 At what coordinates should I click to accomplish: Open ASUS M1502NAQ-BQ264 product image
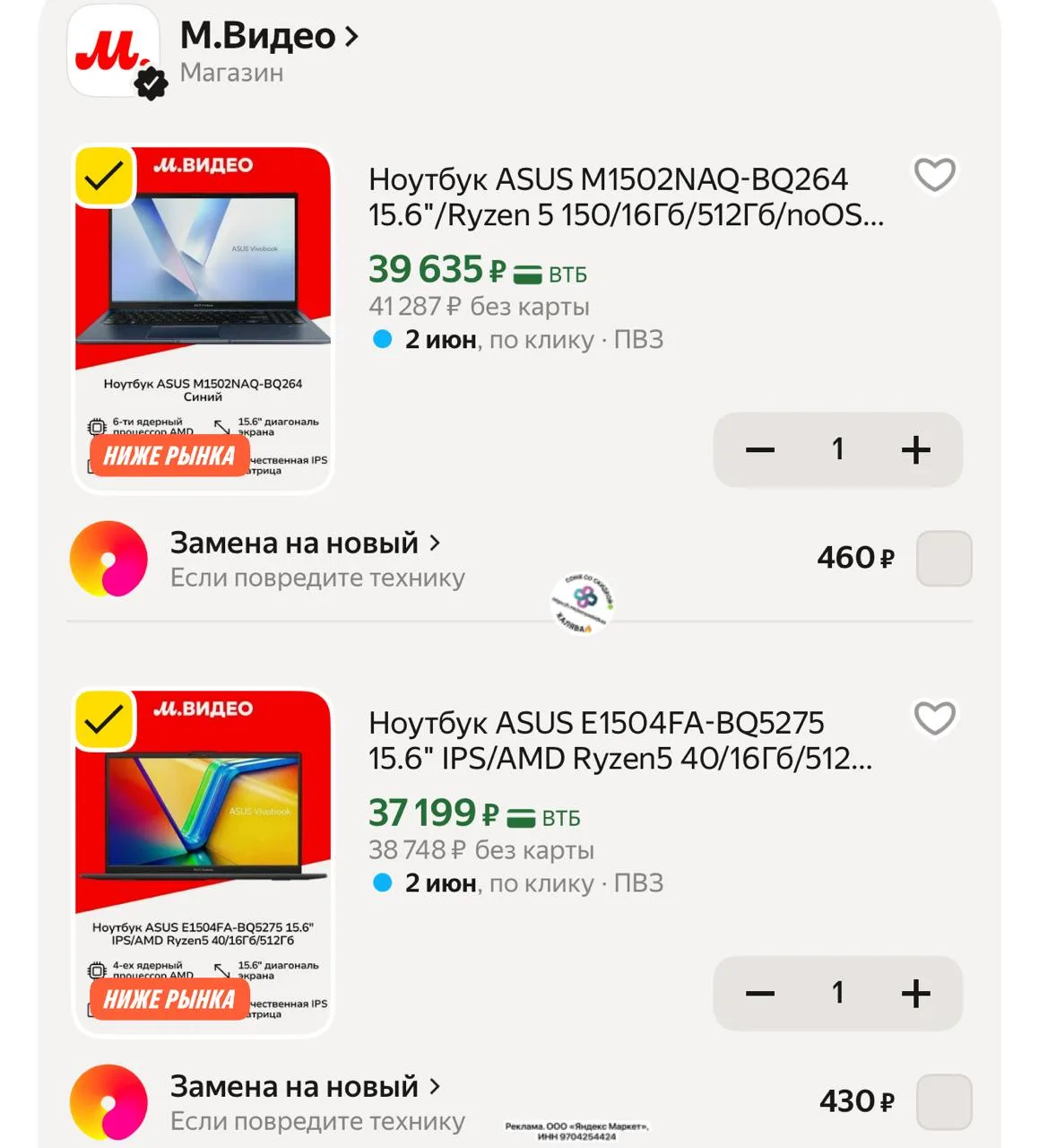coord(203,320)
